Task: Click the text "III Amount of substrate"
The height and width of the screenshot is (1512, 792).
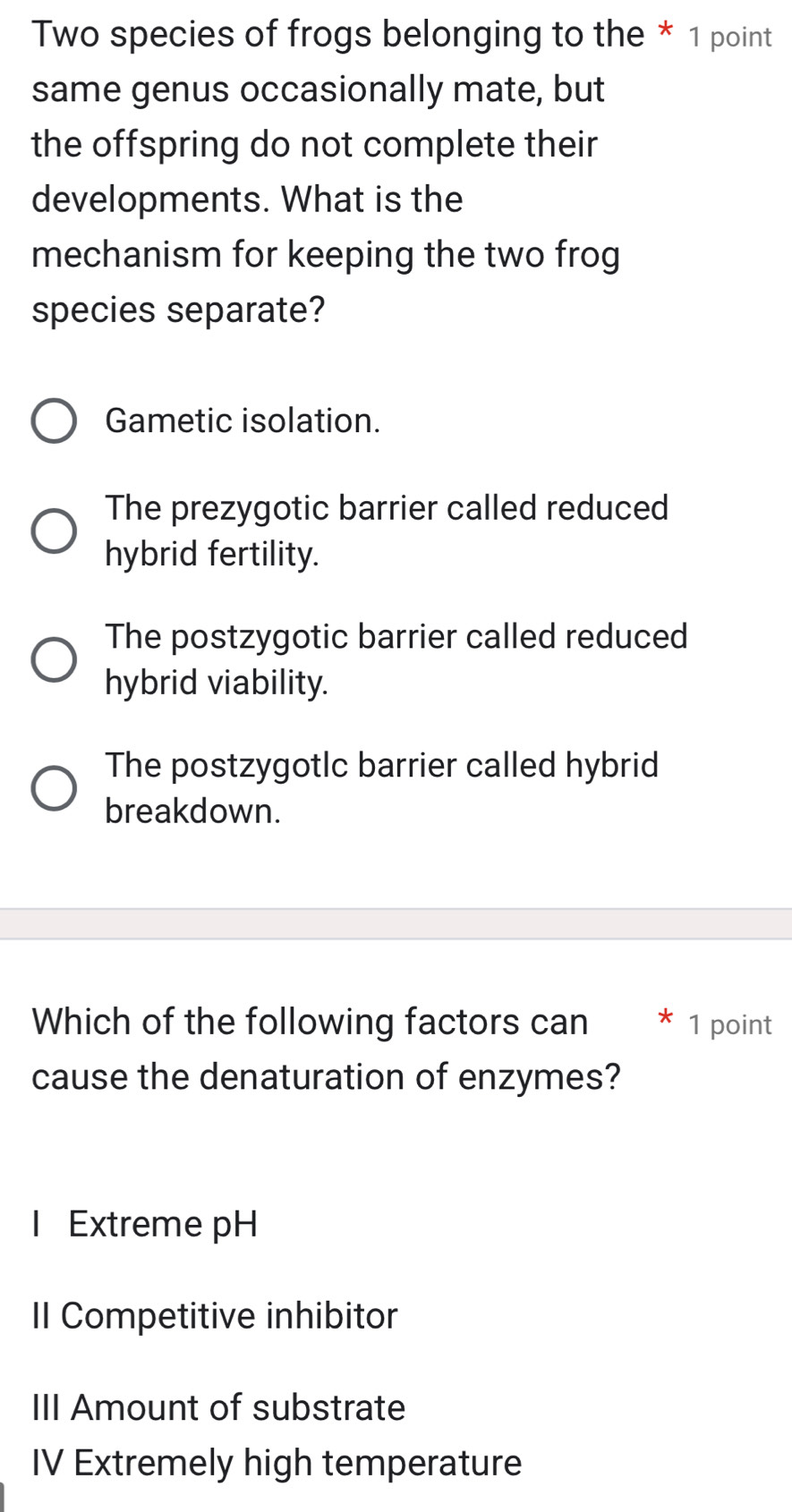Action: click(217, 1407)
